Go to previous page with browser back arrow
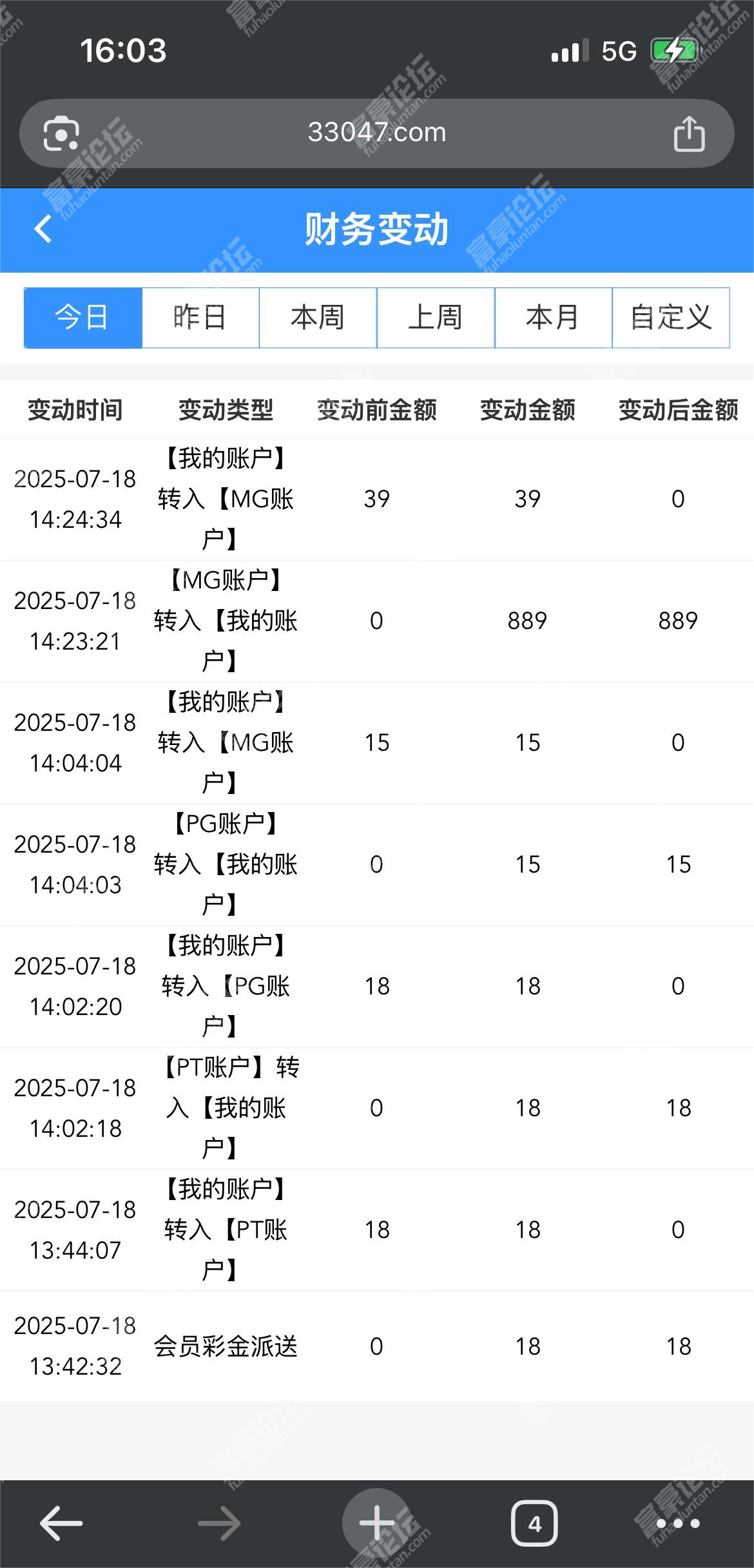 point(61,1524)
